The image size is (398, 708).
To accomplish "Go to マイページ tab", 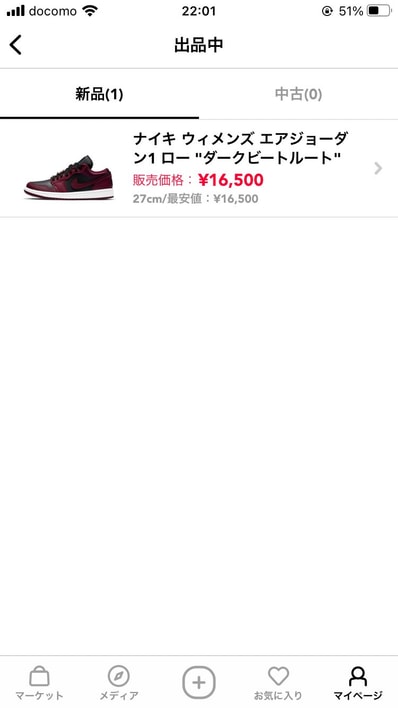I will (x=358, y=683).
